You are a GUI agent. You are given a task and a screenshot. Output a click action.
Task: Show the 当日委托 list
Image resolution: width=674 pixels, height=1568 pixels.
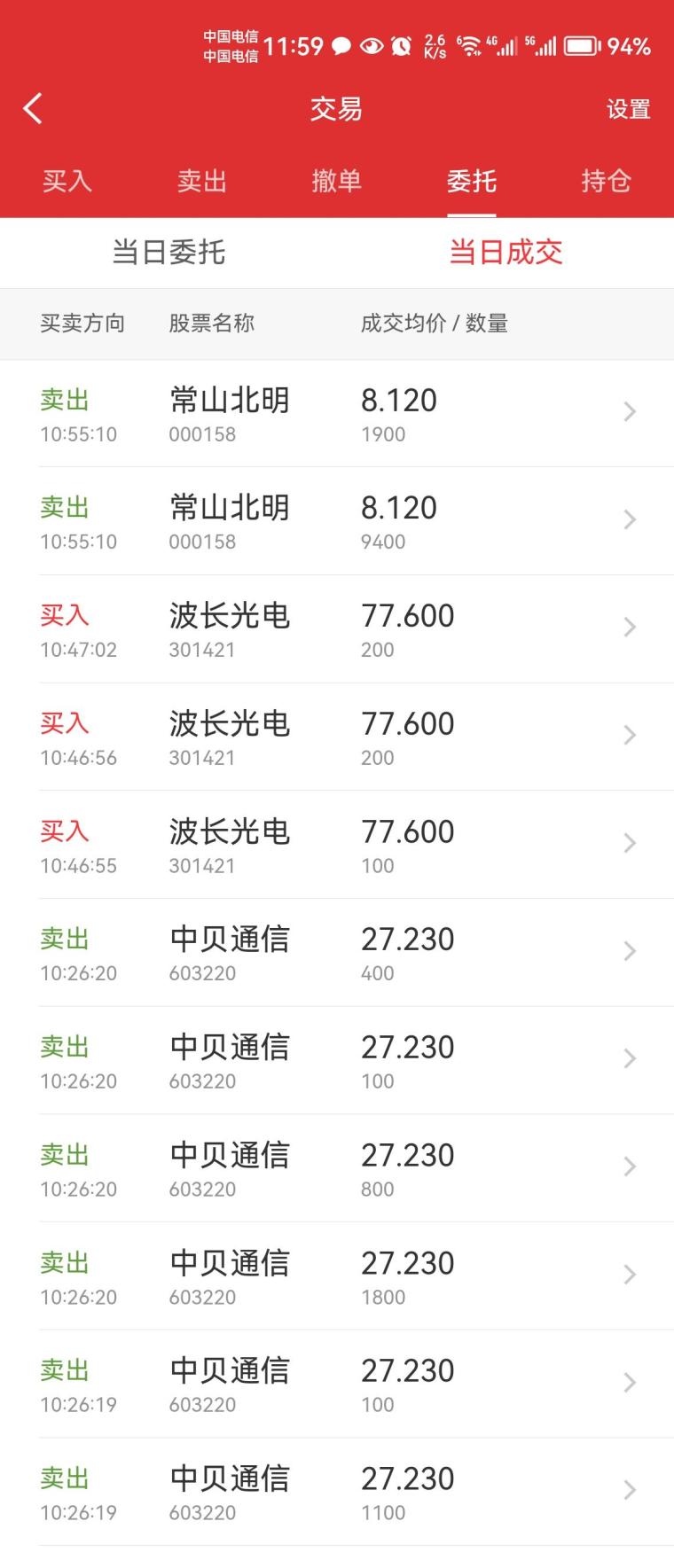tap(168, 253)
